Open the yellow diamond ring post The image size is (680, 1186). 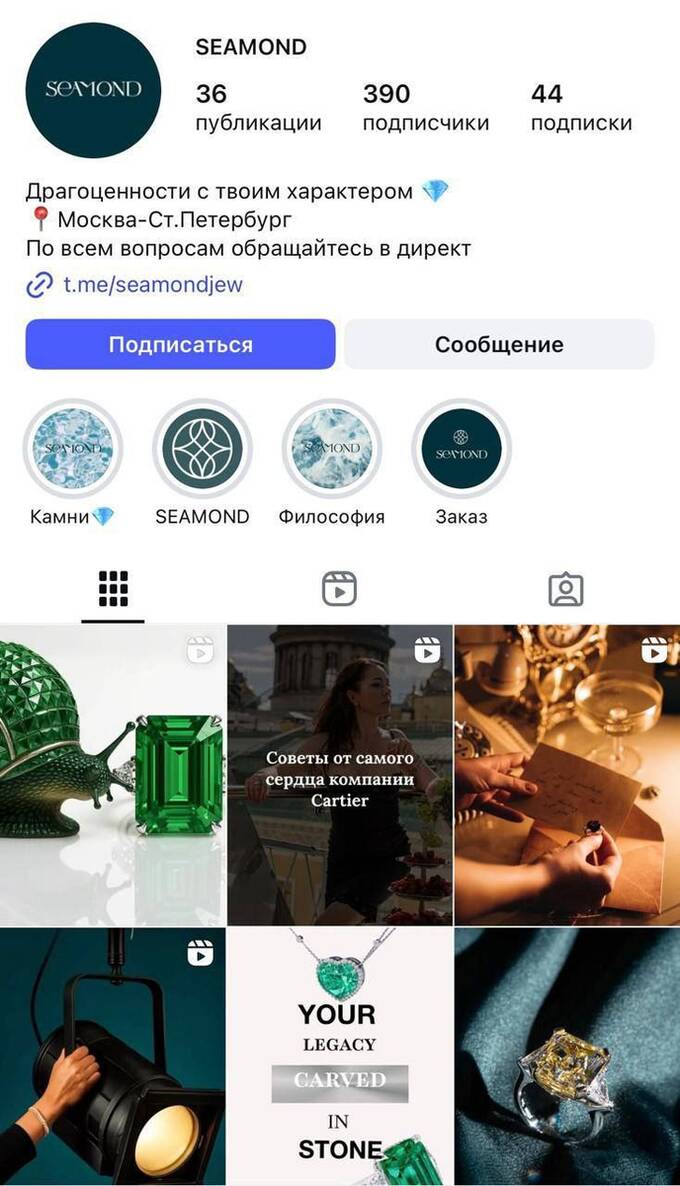point(567,1057)
